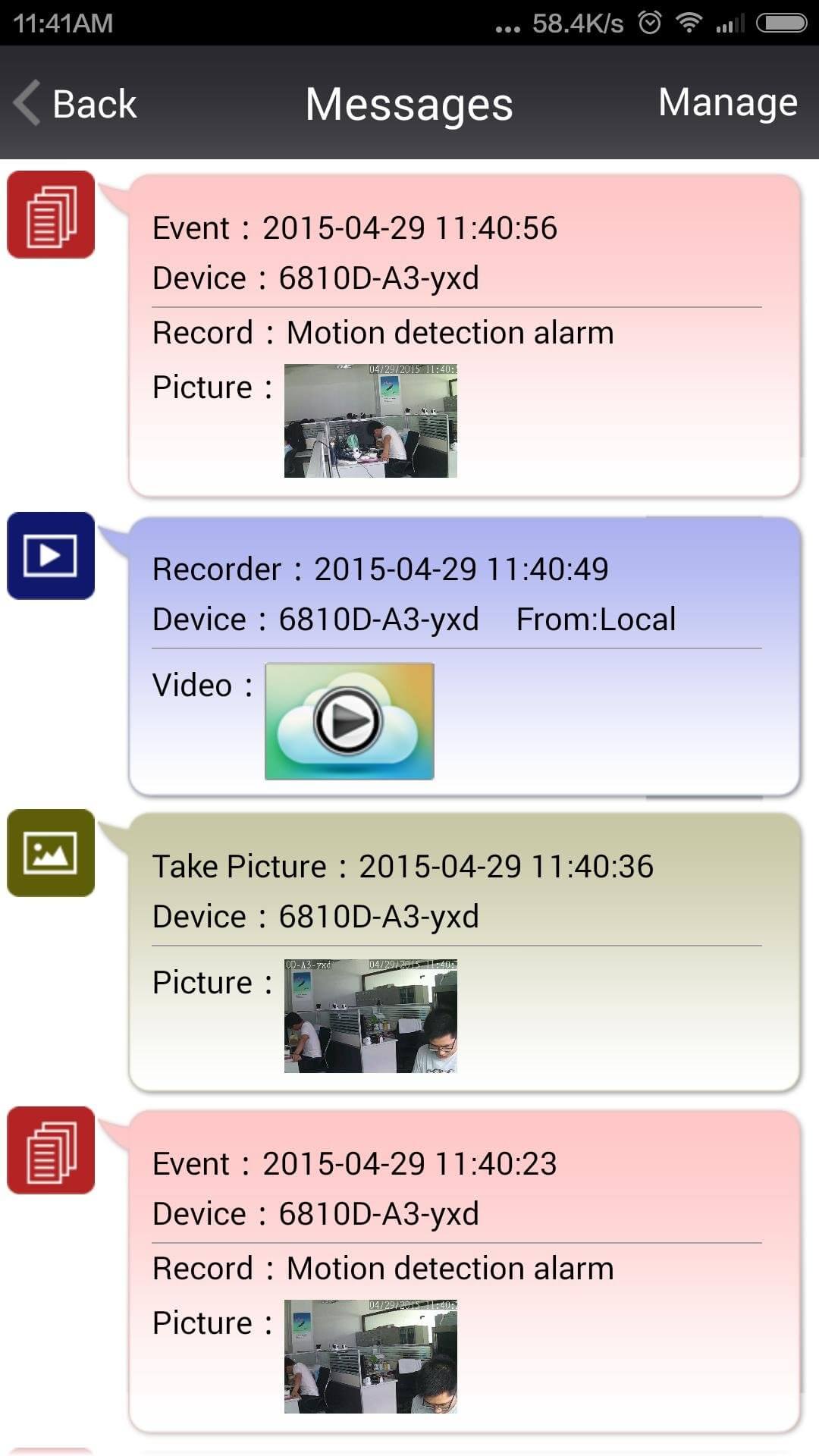Open the Event message from 11:40:23
The height and width of the screenshot is (1456, 819).
(x=464, y=1272)
